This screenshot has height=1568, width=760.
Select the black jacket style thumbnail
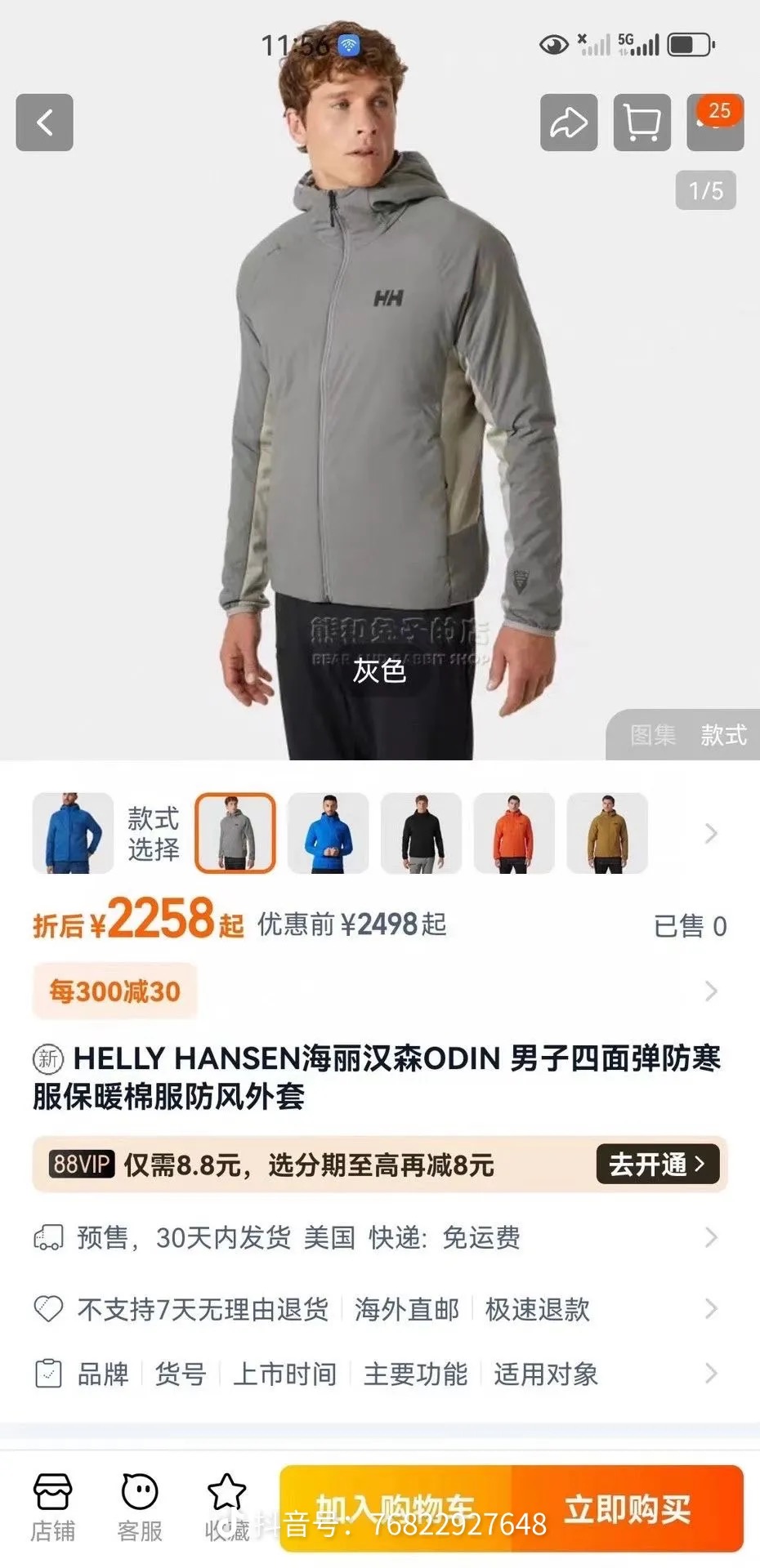tap(421, 833)
